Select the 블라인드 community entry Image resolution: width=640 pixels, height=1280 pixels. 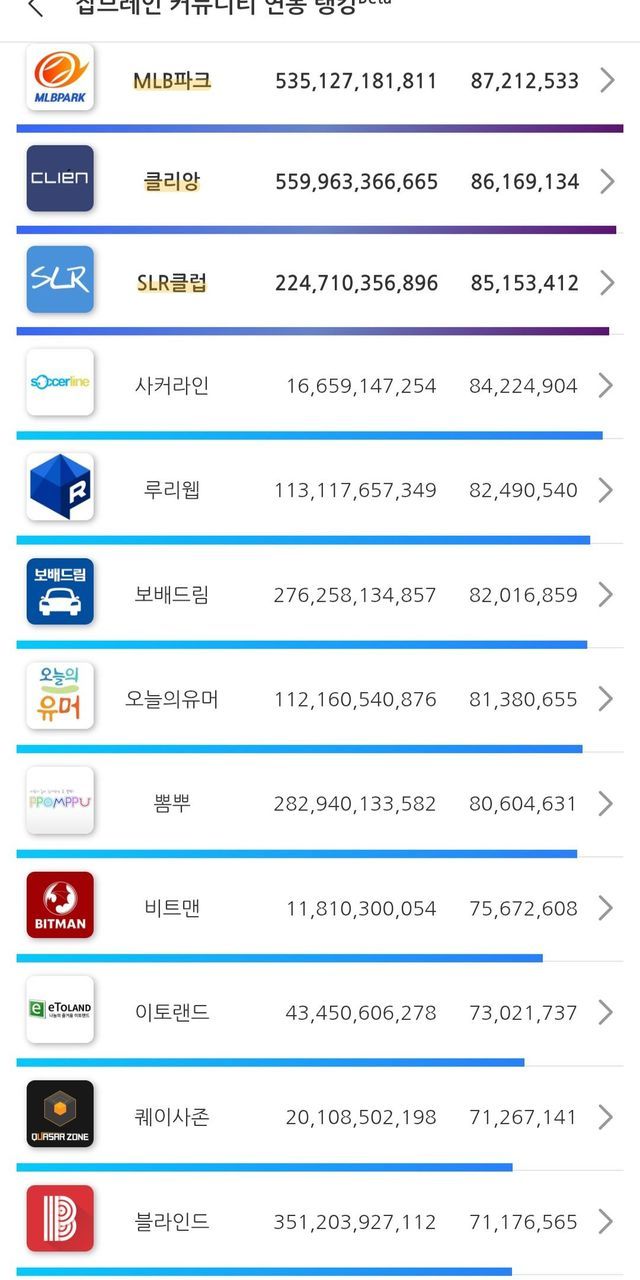click(320, 1221)
